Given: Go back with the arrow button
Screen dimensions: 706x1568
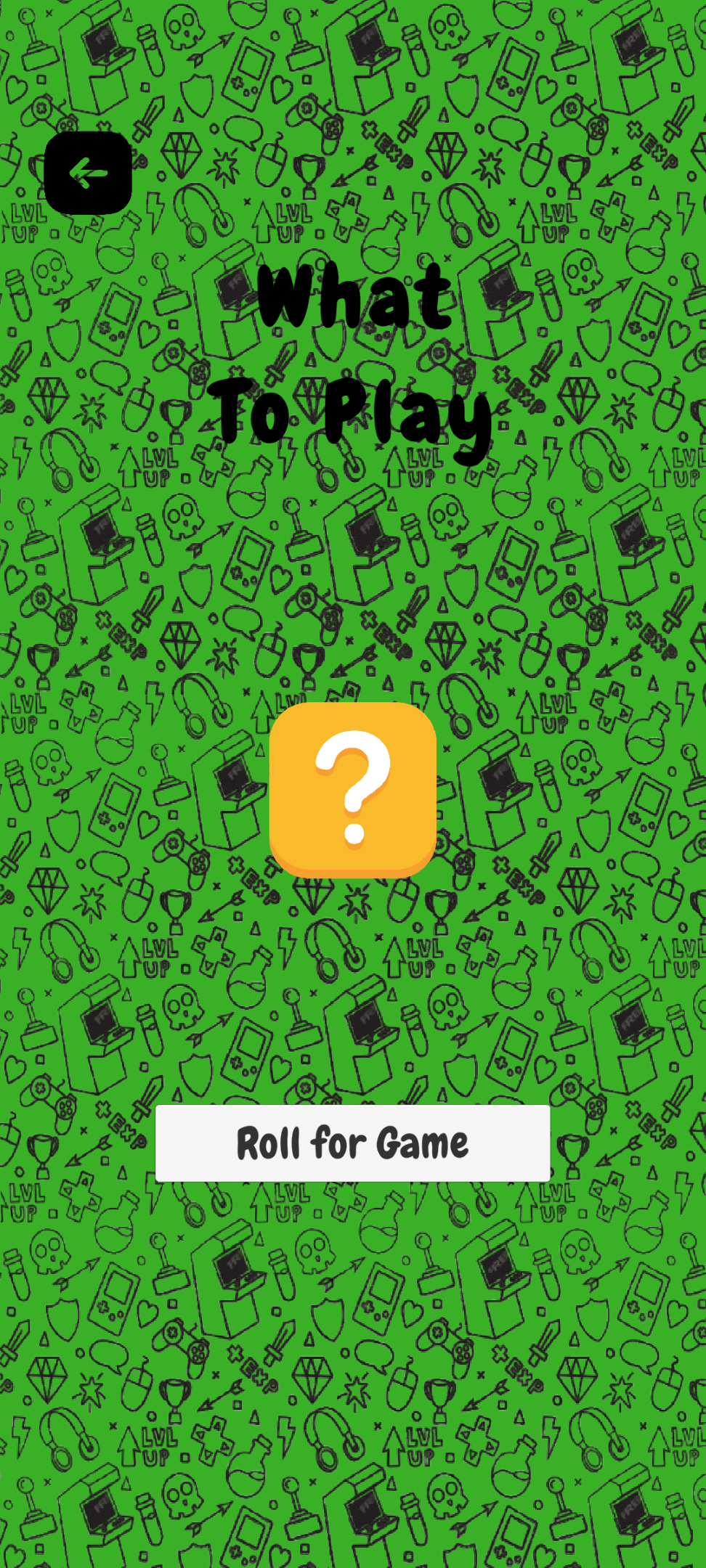Looking at the screenshot, I should 88,173.
